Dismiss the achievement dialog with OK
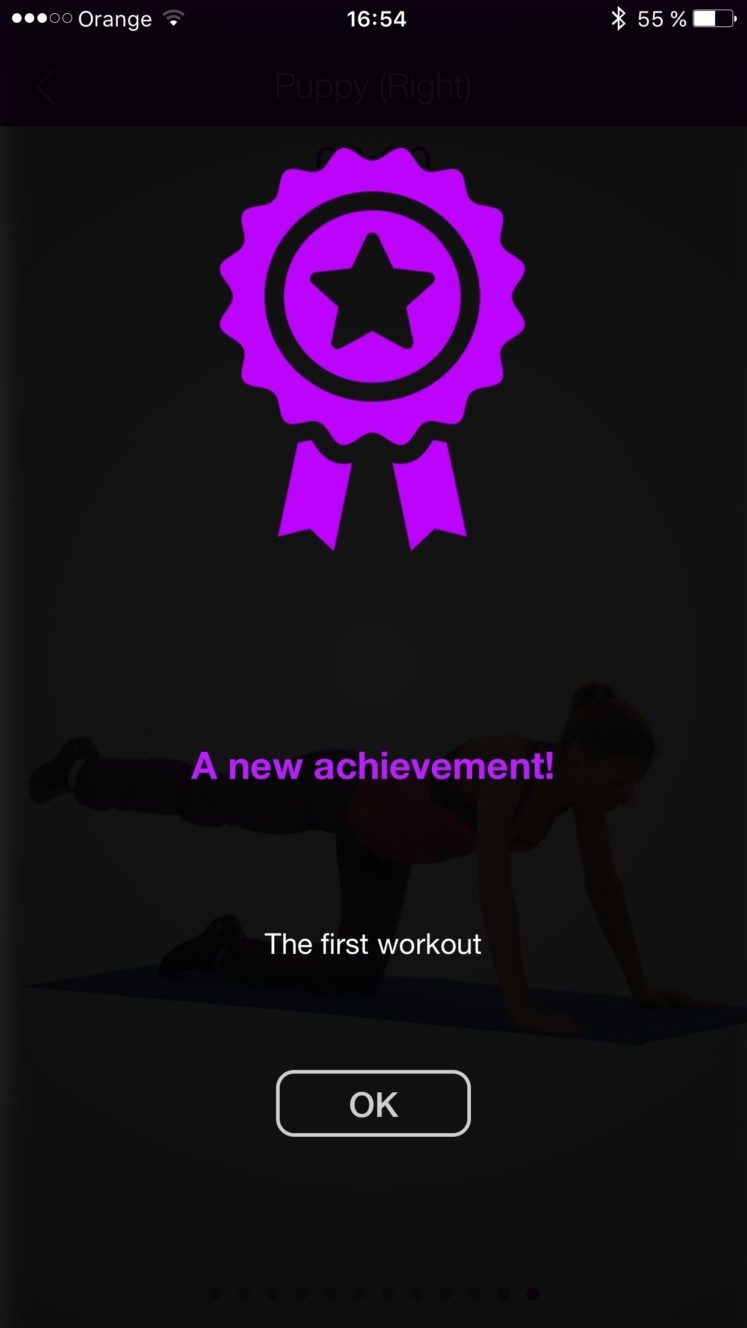747x1328 pixels. pyautogui.click(x=373, y=1104)
